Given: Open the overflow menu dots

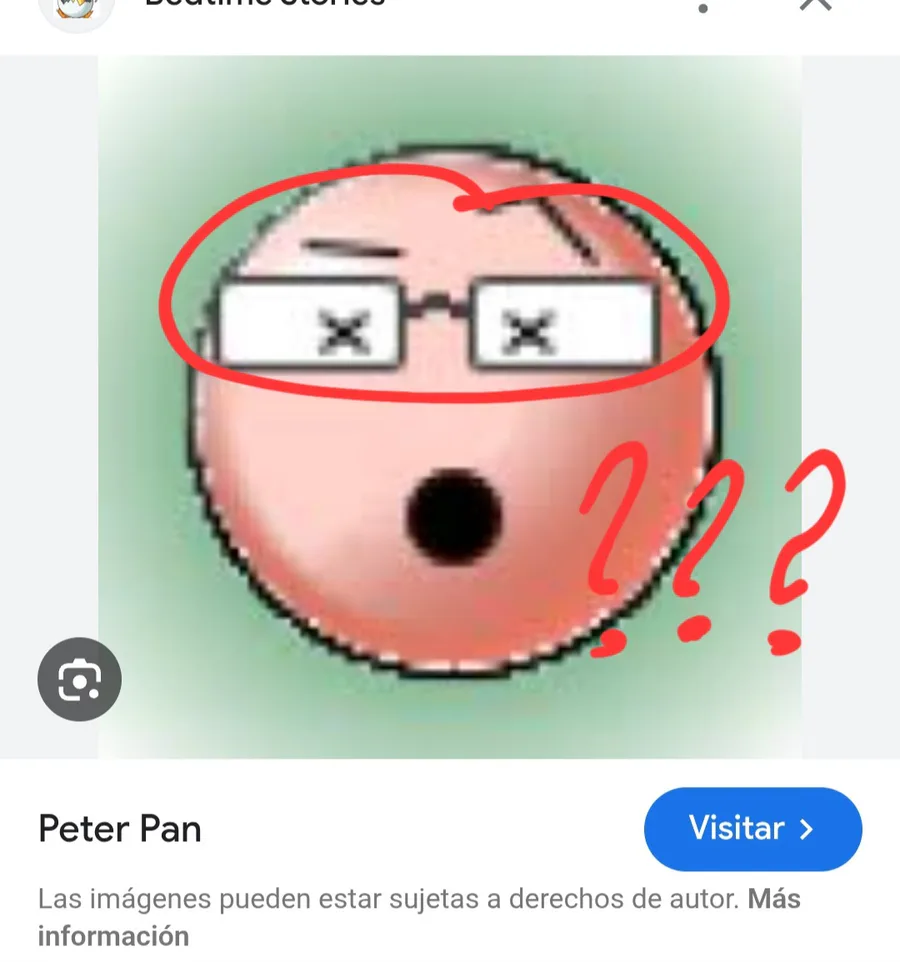Looking at the screenshot, I should 703,8.
